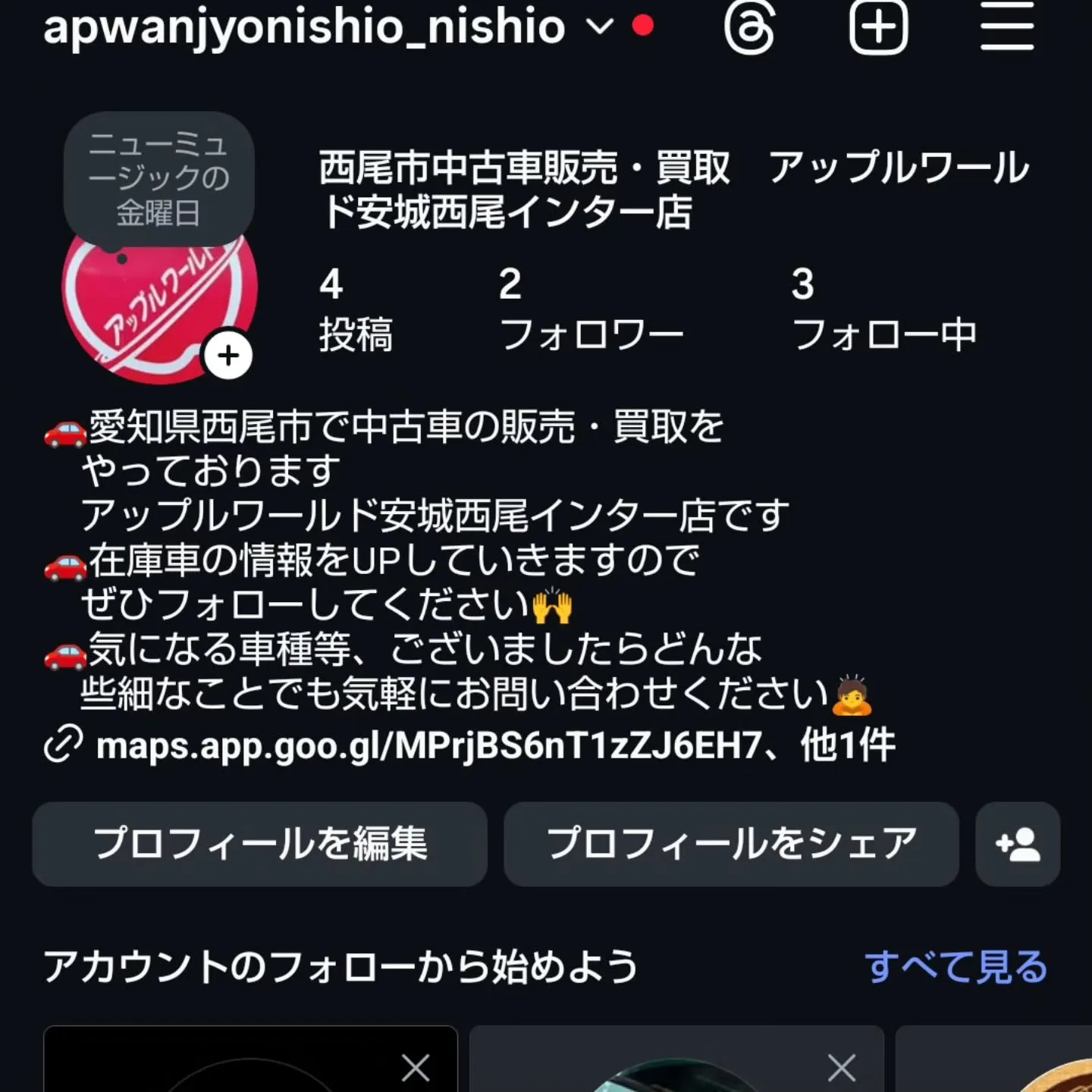The image size is (1092, 1092).
Task: View the 4 posts (投稿) count
Action: [355, 309]
